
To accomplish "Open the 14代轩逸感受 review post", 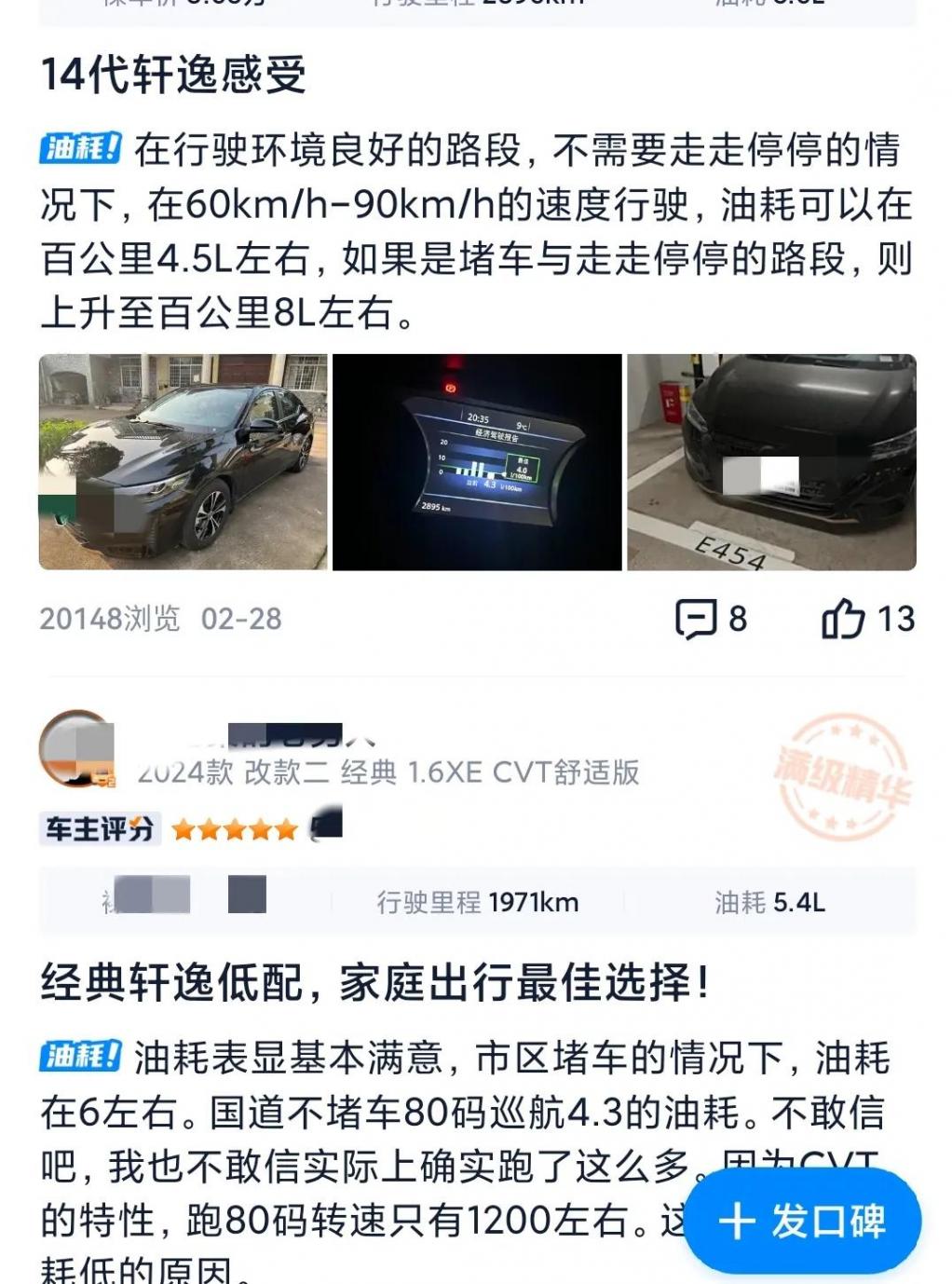I will (x=173, y=75).
